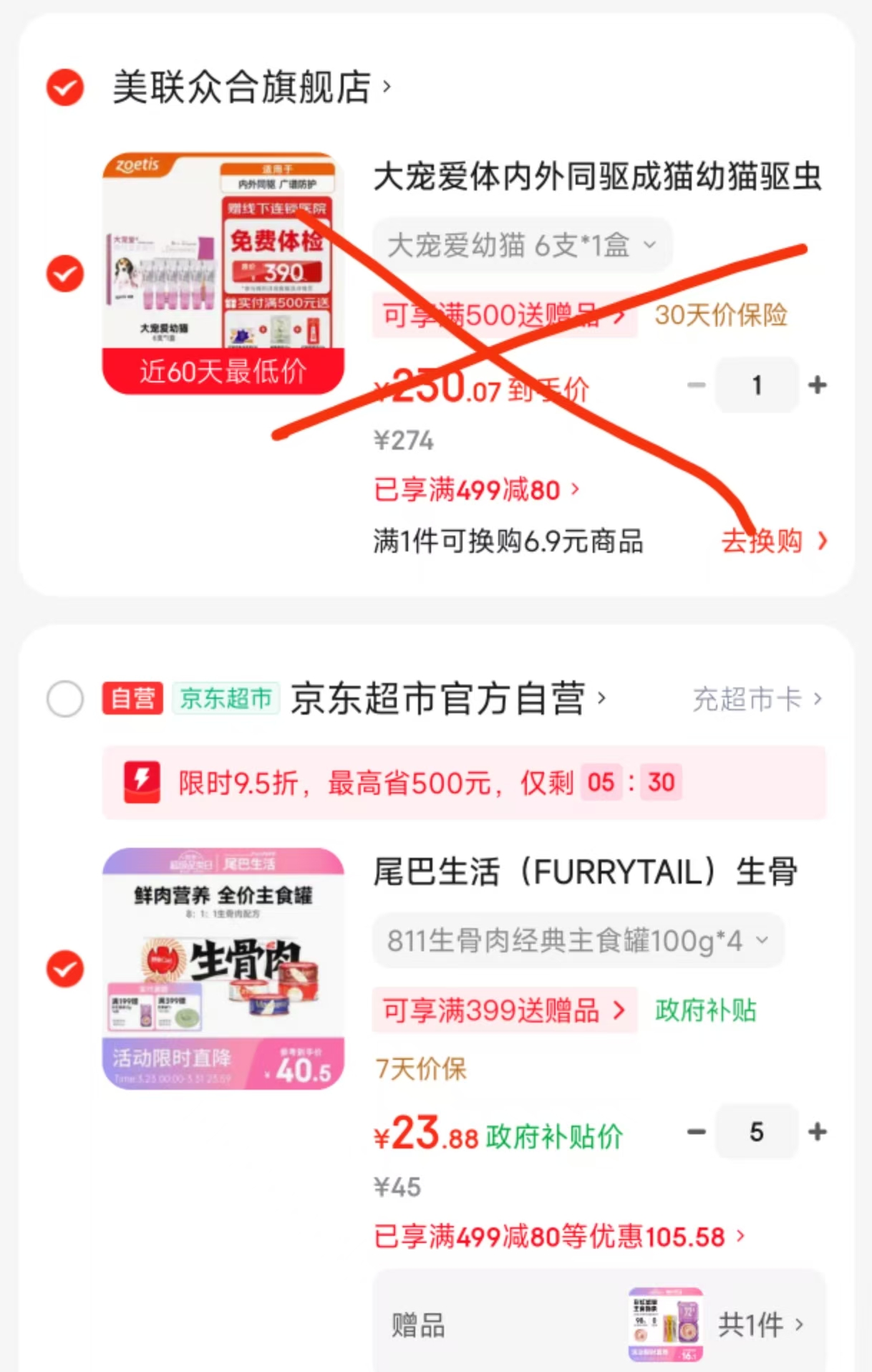The image size is (872, 1372).
Task: Deselect the 大宠爱 dewormer item checkbox
Action: 65,274
